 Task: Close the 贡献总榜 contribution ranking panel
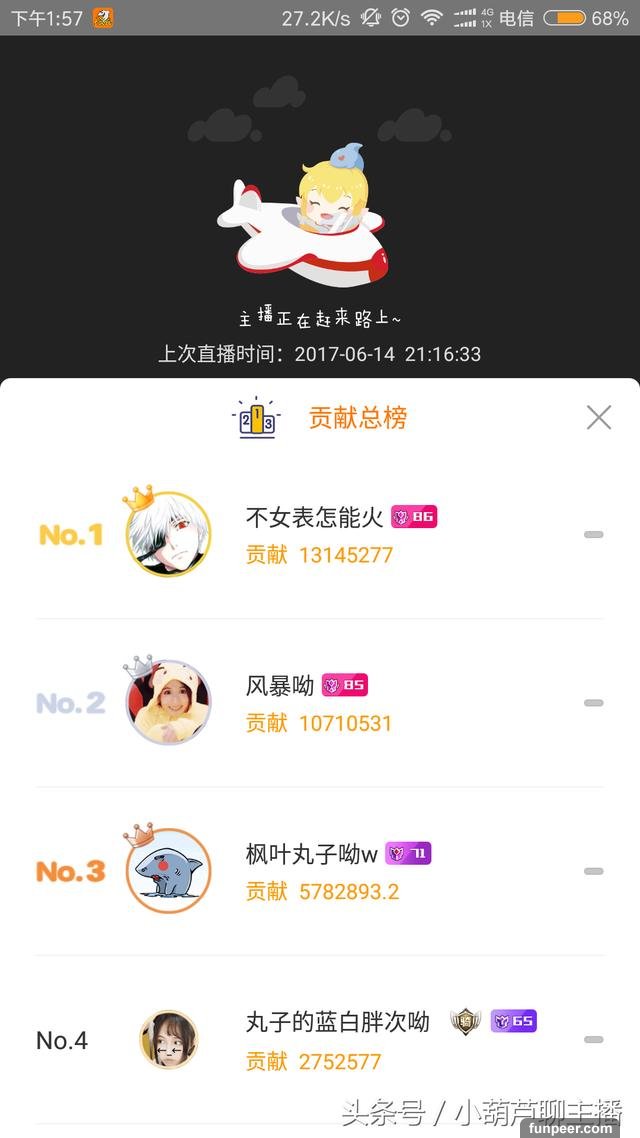598,417
